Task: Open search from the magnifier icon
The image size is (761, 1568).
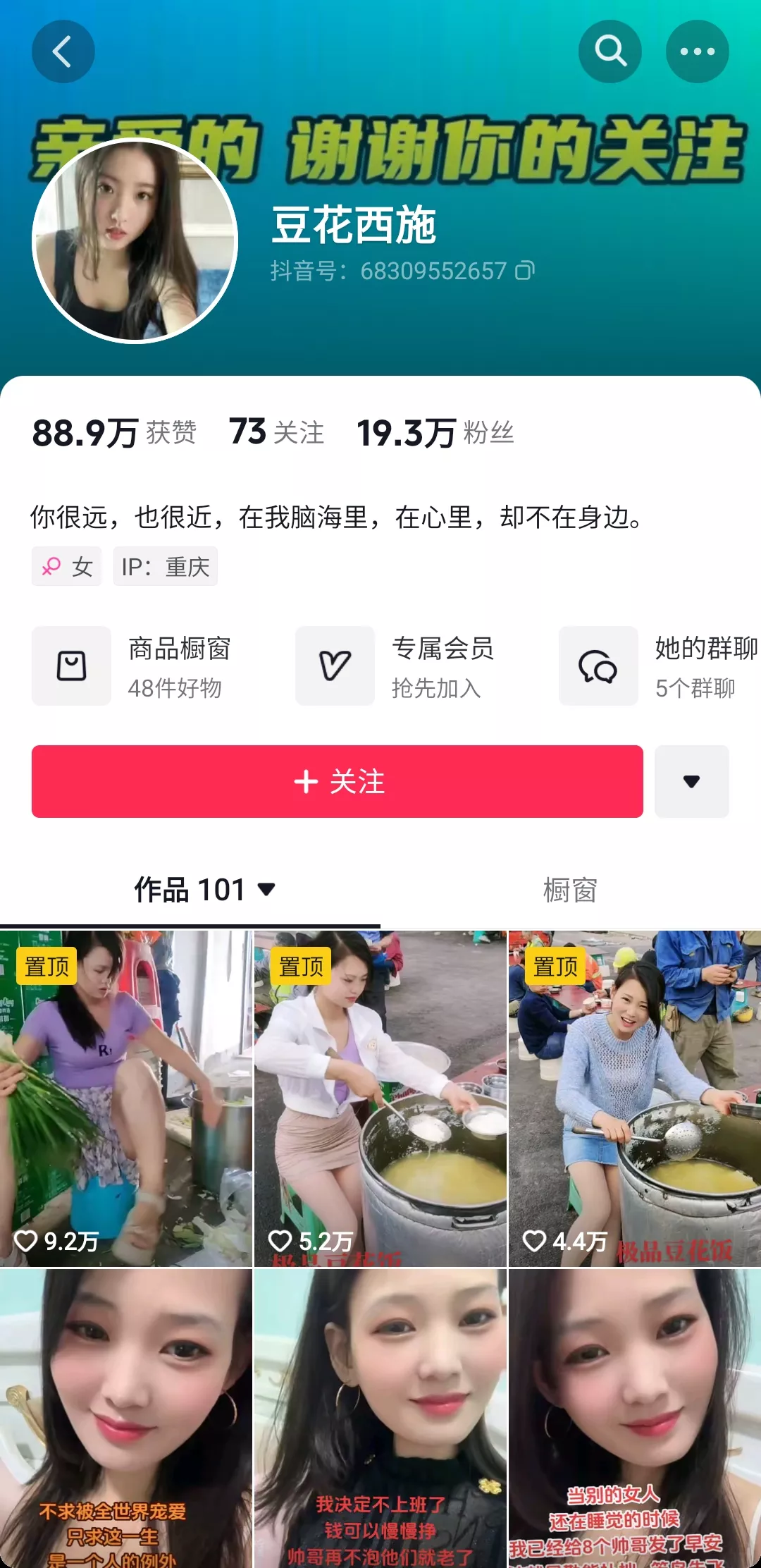Action: coord(610,51)
